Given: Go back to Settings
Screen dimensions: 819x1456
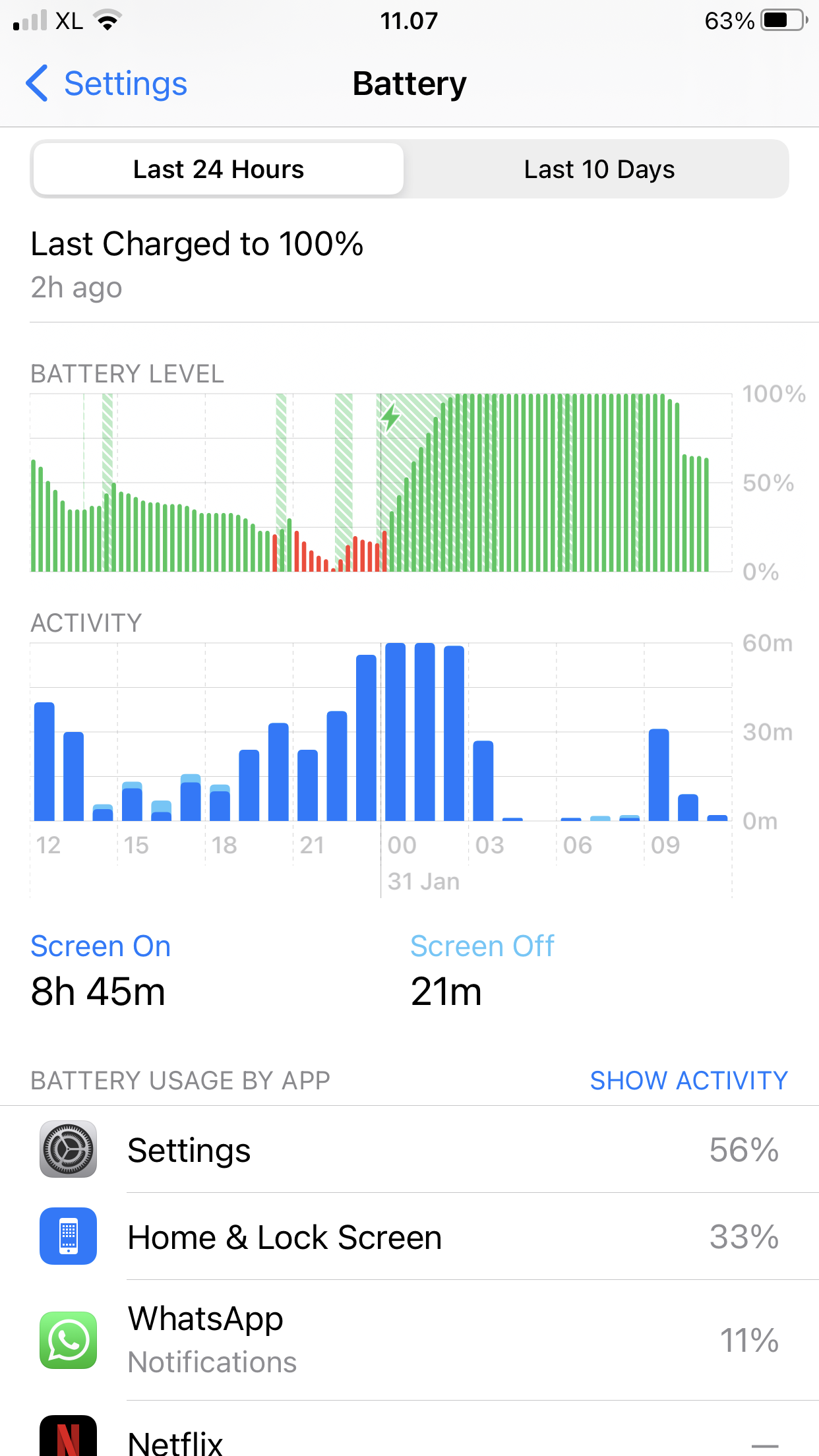Looking at the screenshot, I should (107, 84).
